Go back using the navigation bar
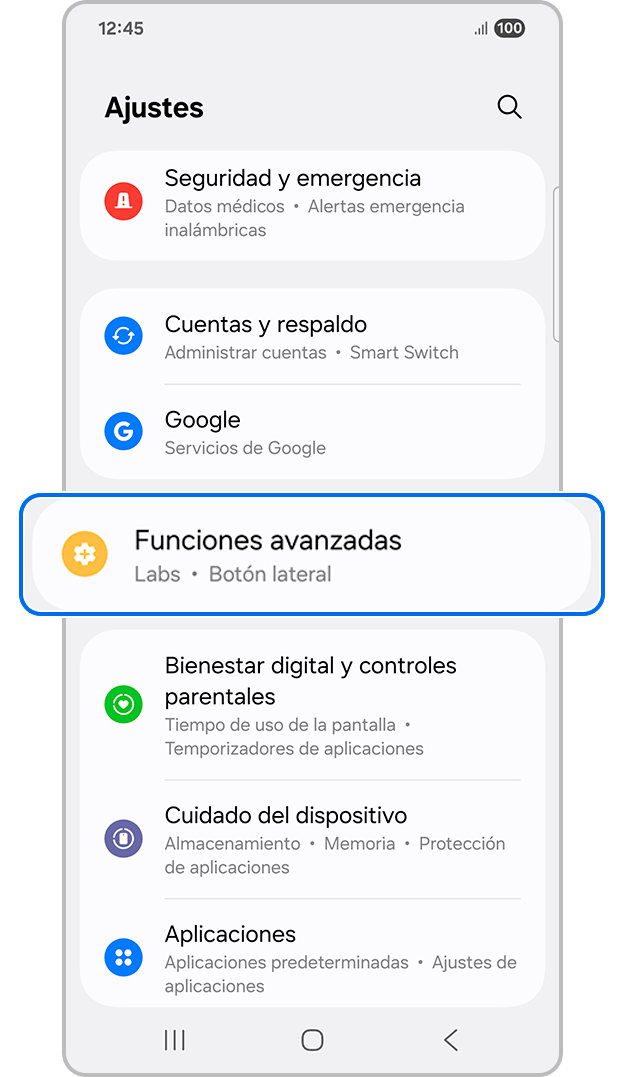The width and height of the screenshot is (624, 1077). [450, 1040]
